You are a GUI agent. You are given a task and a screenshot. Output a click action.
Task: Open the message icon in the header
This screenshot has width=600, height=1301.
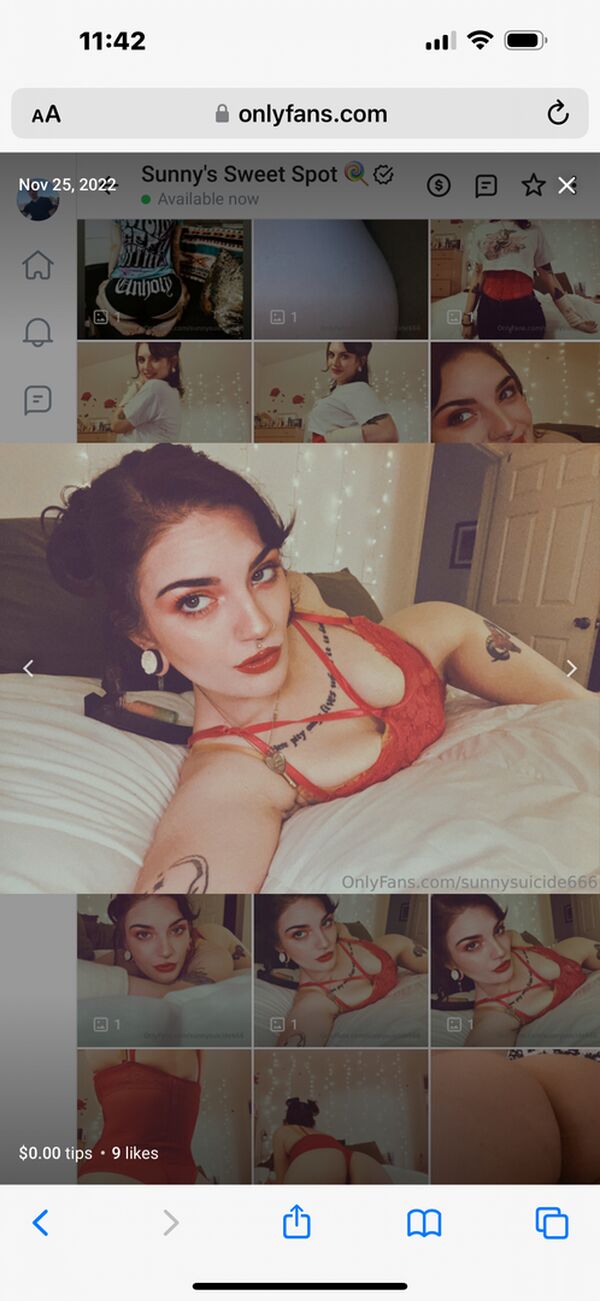click(x=486, y=185)
